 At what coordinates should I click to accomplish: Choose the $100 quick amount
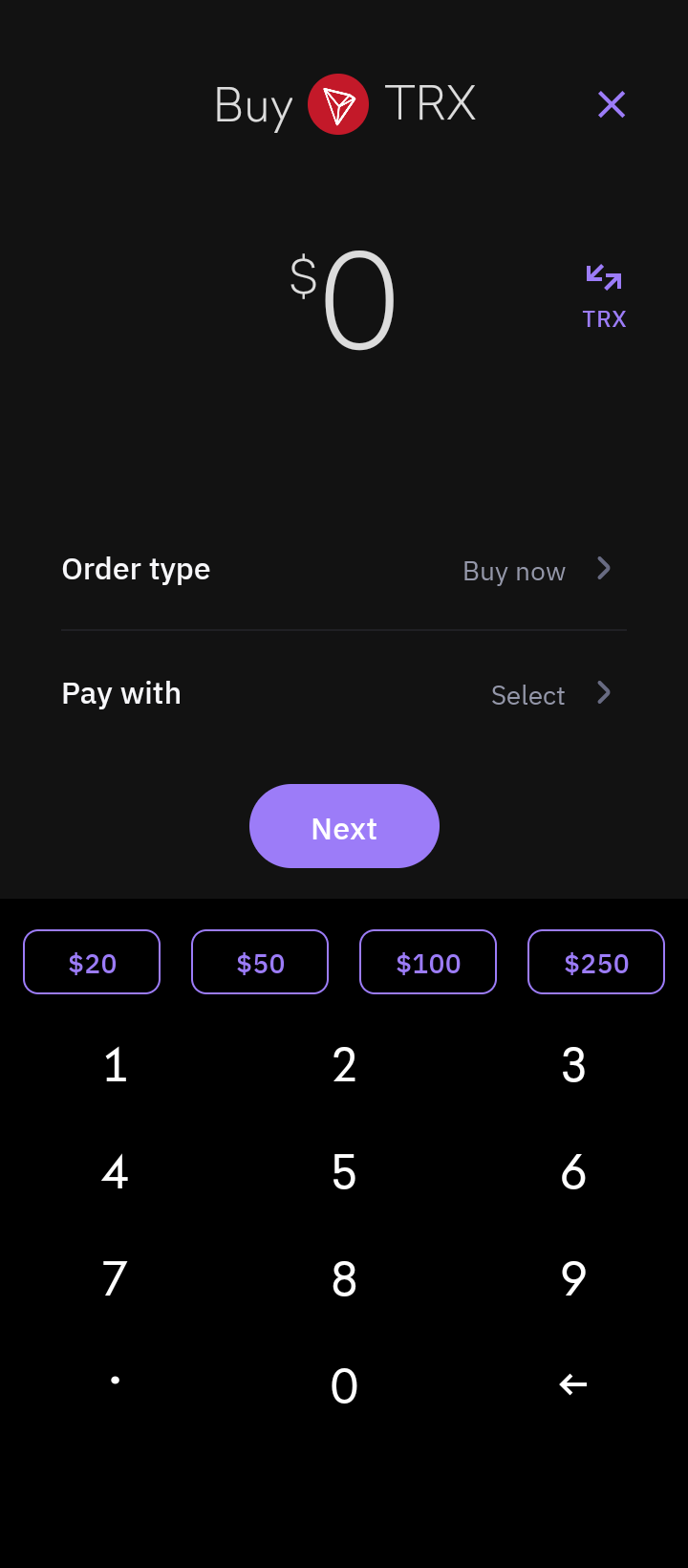[428, 963]
